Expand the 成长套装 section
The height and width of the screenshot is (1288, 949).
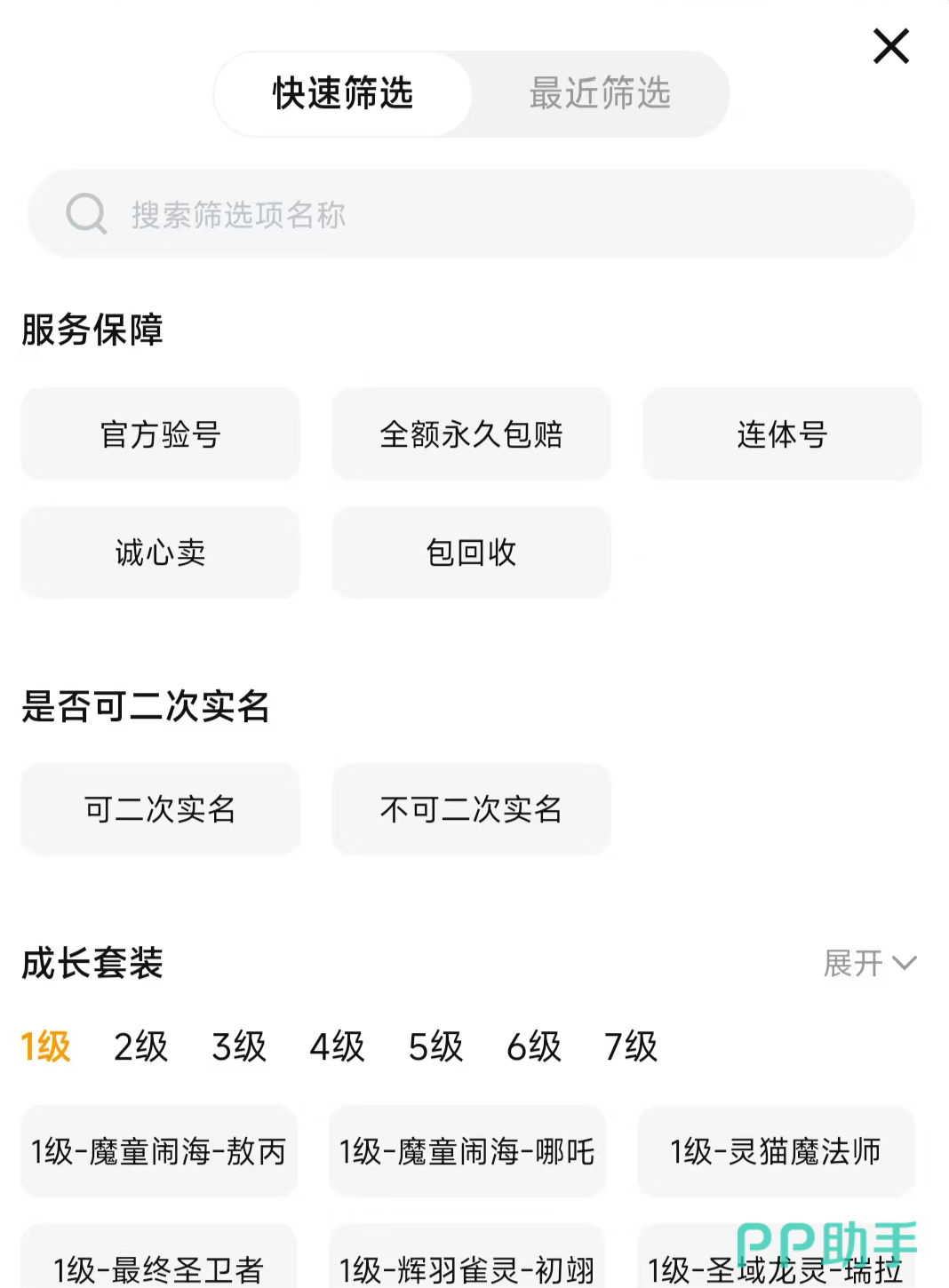pyautogui.click(x=869, y=963)
